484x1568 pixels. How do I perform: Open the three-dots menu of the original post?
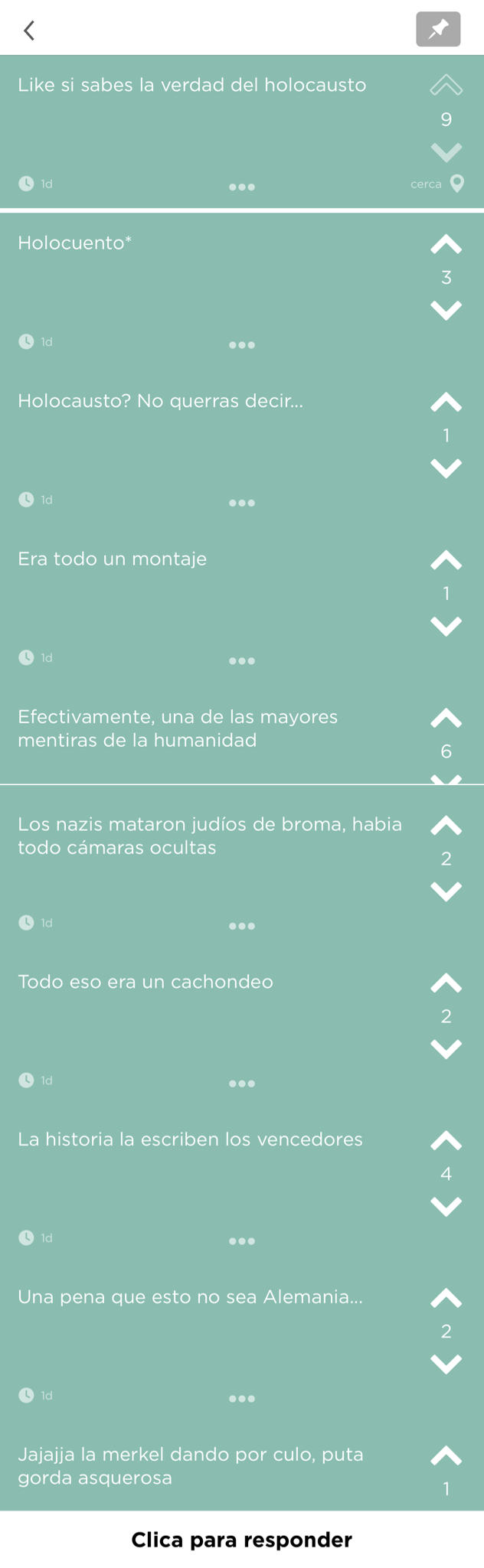[242, 187]
